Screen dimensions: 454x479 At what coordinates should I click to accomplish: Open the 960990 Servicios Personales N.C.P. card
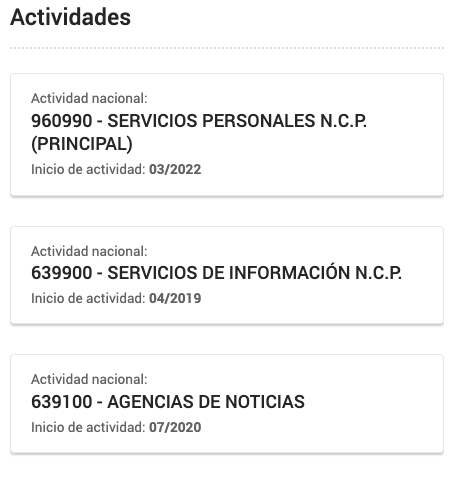pos(227,135)
